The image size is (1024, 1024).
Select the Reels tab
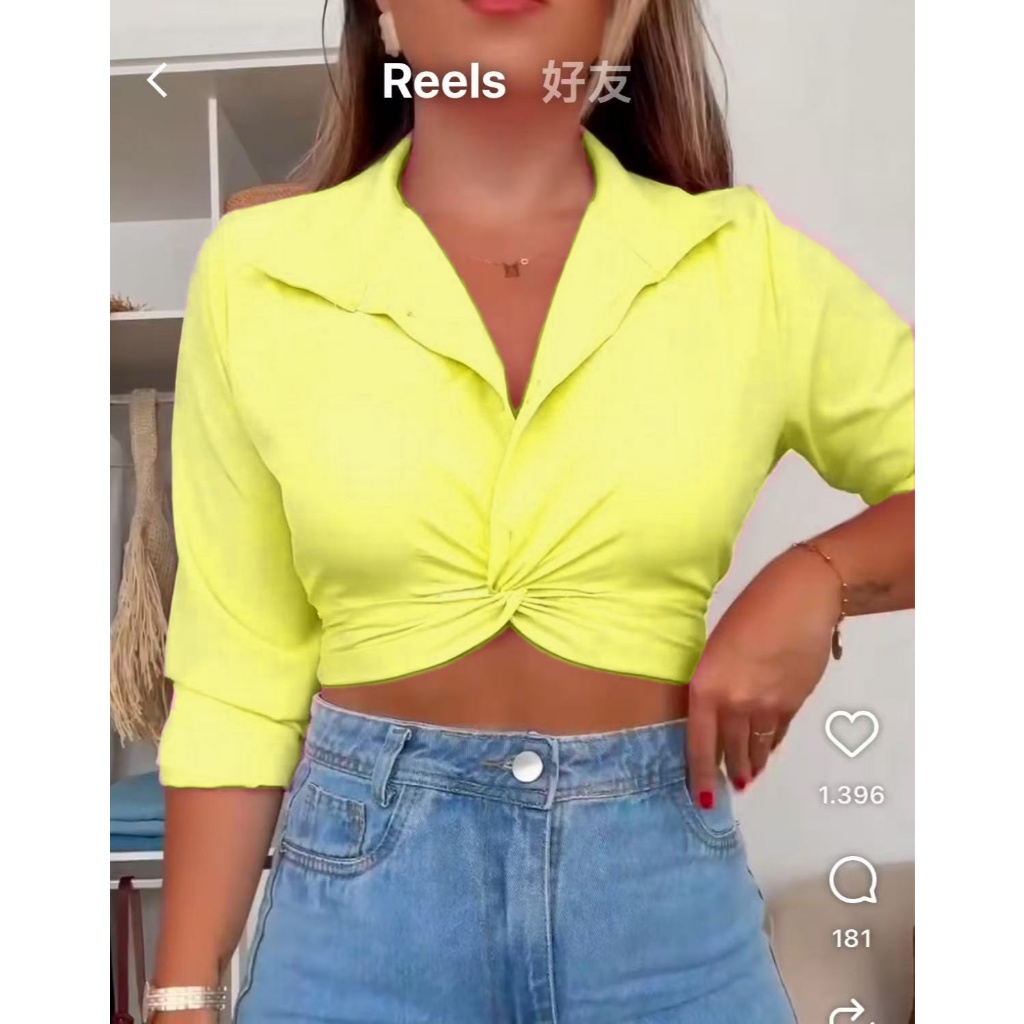444,82
